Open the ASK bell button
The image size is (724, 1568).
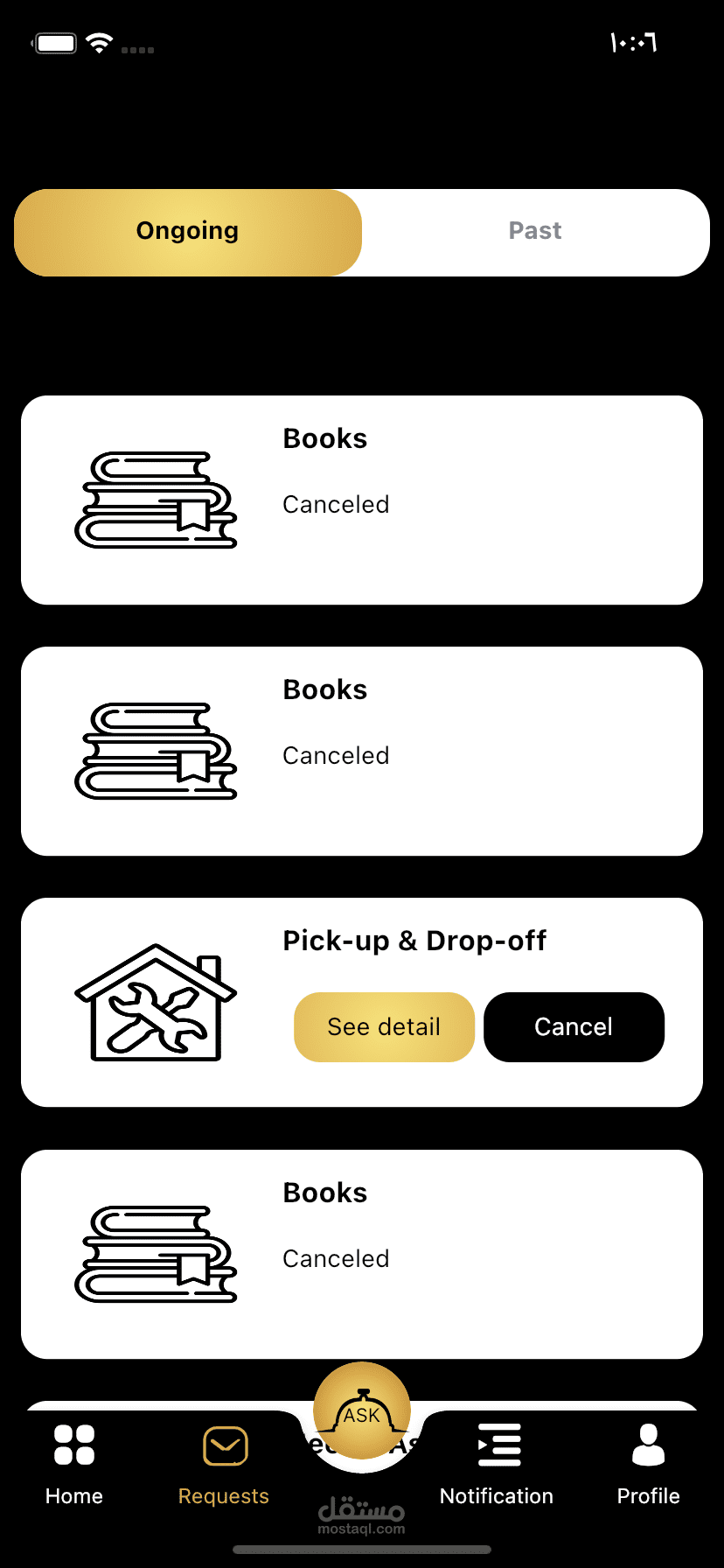point(362,1410)
